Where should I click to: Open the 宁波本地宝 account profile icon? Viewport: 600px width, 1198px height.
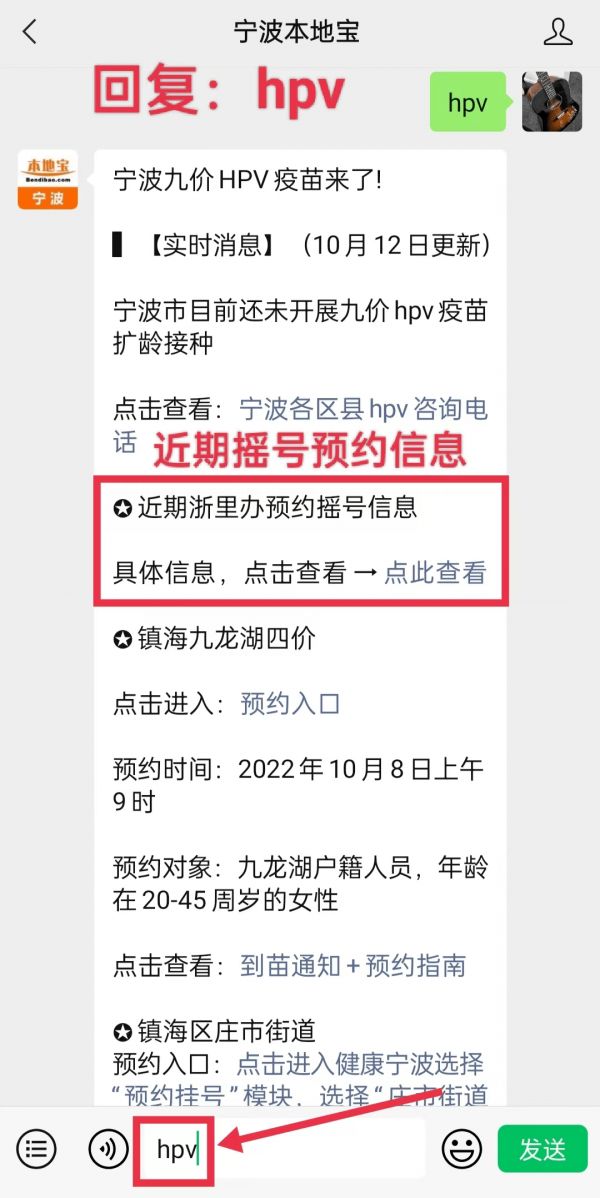point(558,32)
